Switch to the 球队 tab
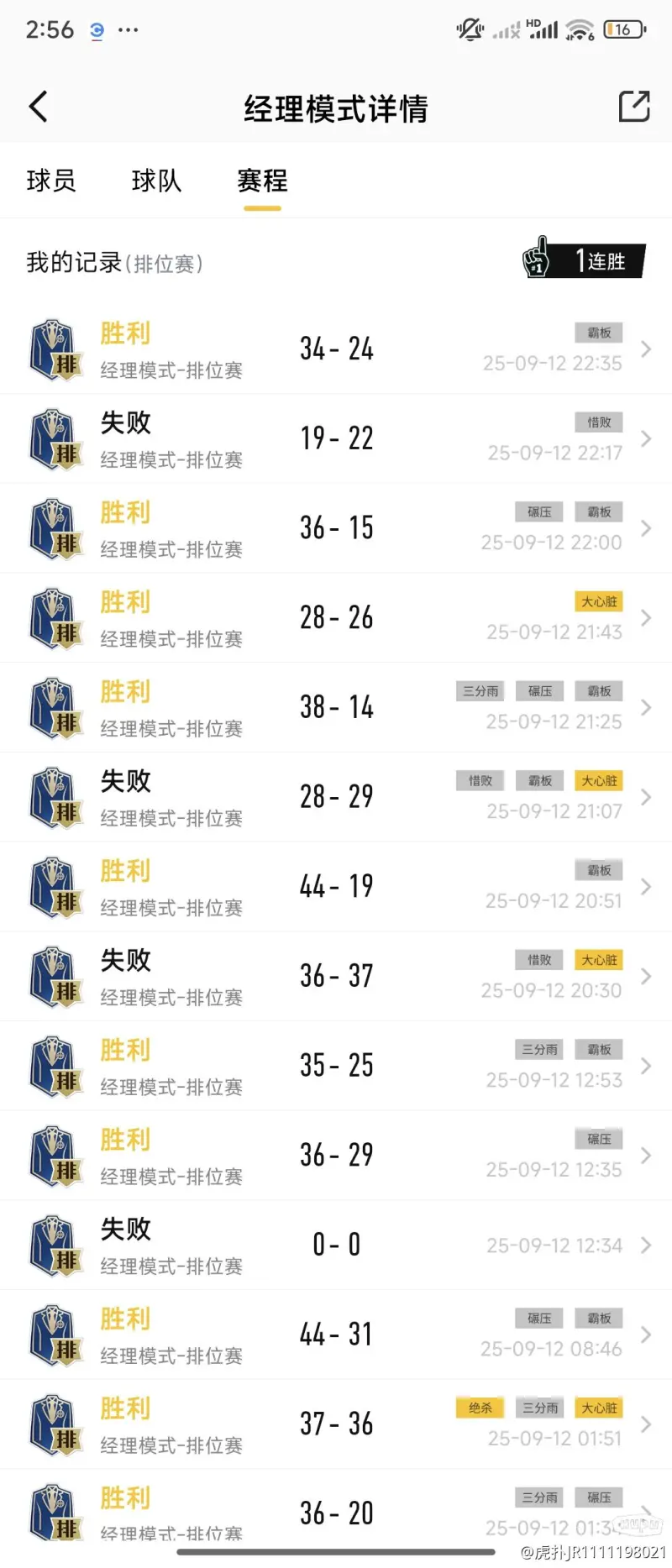Viewport: 672px width, 1568px height. click(156, 181)
